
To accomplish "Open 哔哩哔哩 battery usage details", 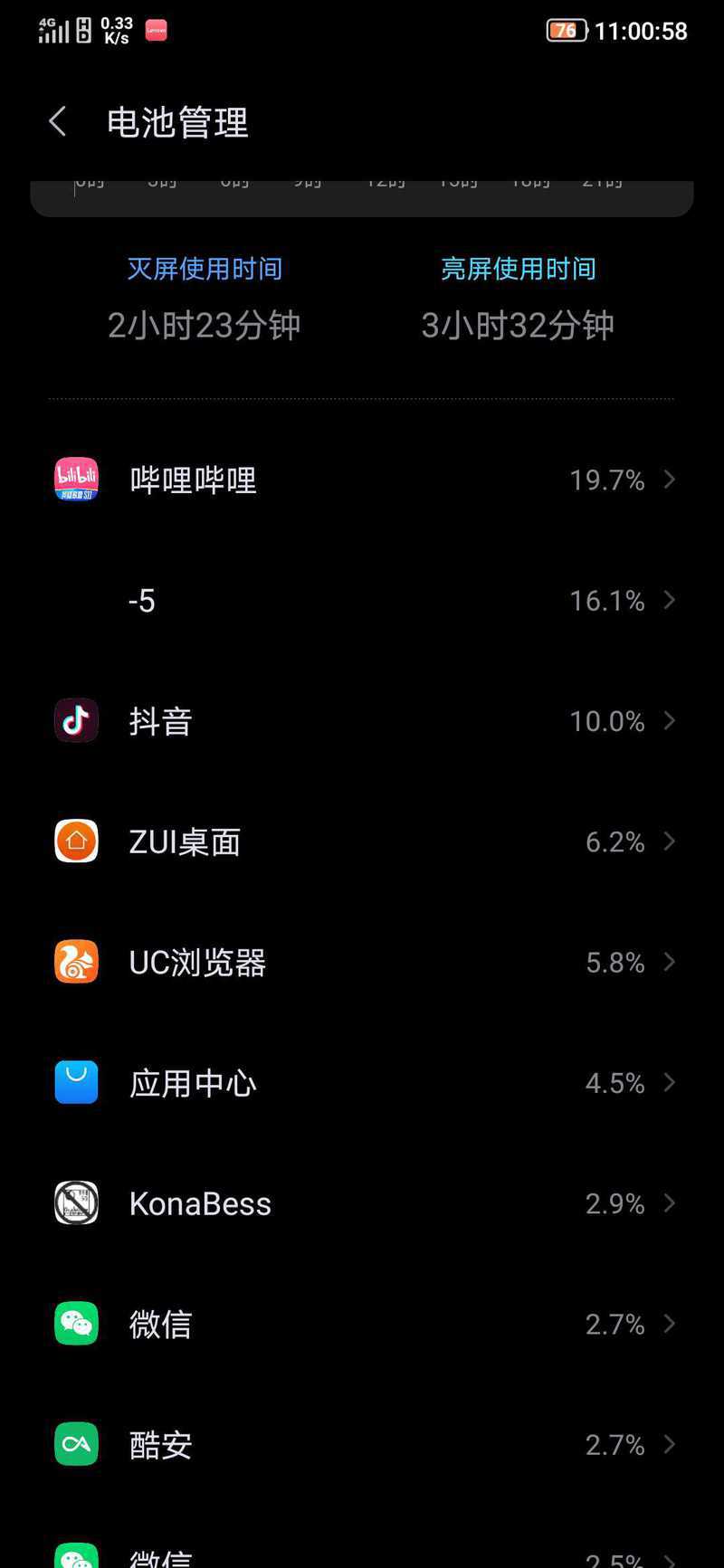I will [362, 480].
